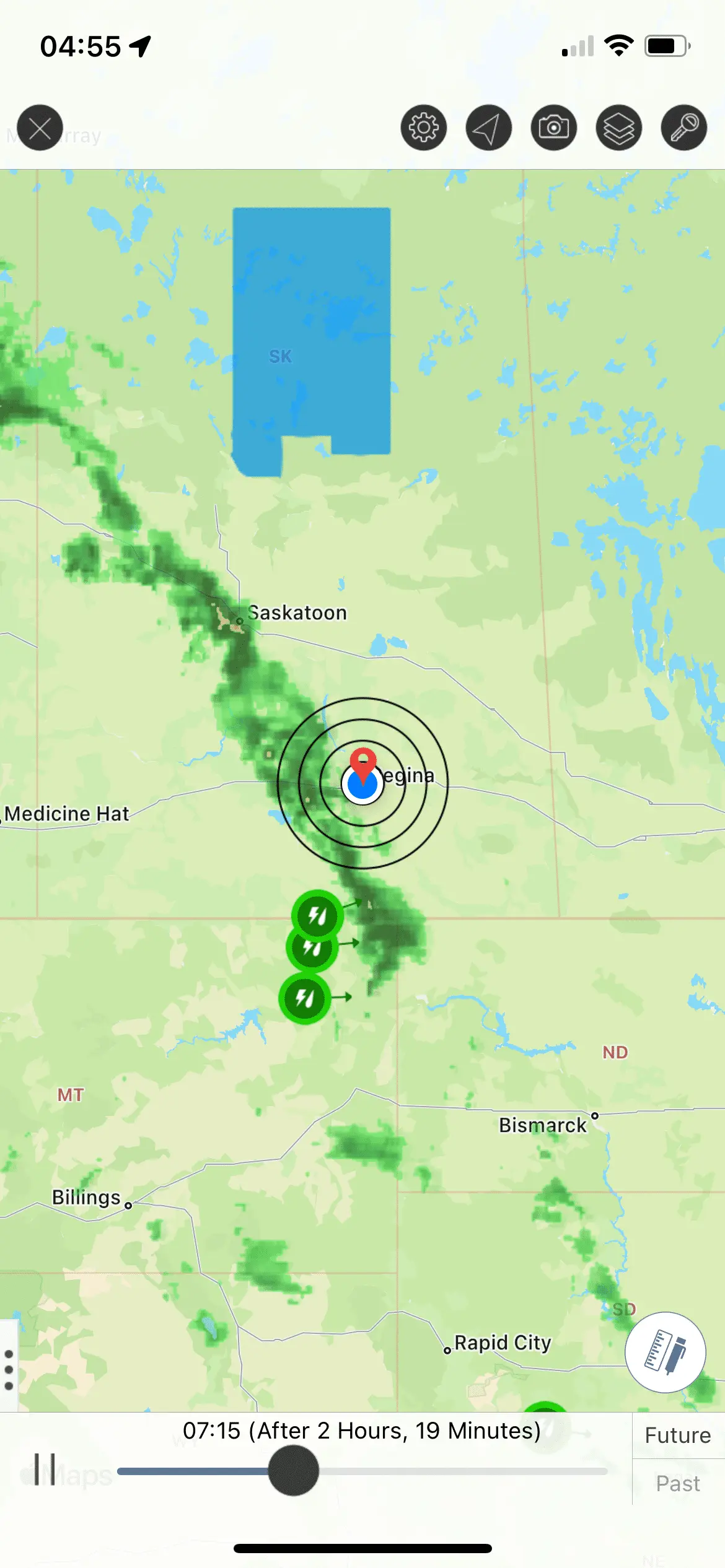
Task: Capture a screenshot with camera icon
Action: click(554, 128)
